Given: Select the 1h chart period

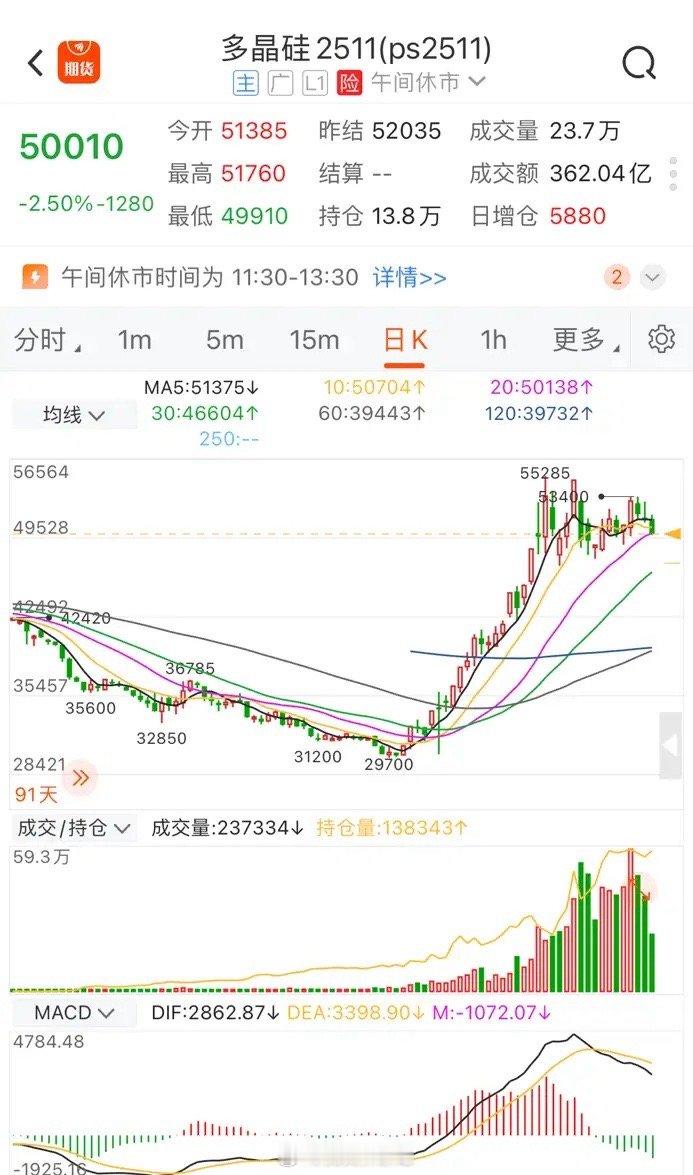Looking at the screenshot, I should coord(493,341).
